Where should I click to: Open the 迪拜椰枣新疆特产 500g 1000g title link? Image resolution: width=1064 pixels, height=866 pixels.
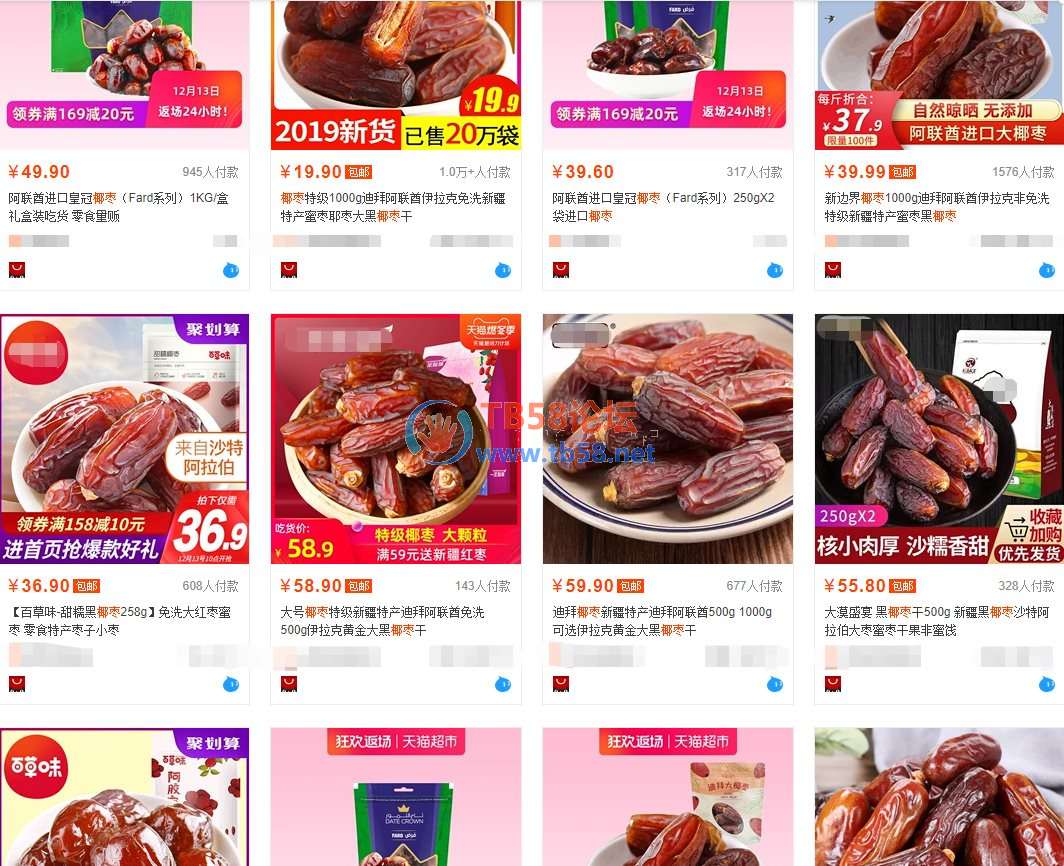pos(662,620)
